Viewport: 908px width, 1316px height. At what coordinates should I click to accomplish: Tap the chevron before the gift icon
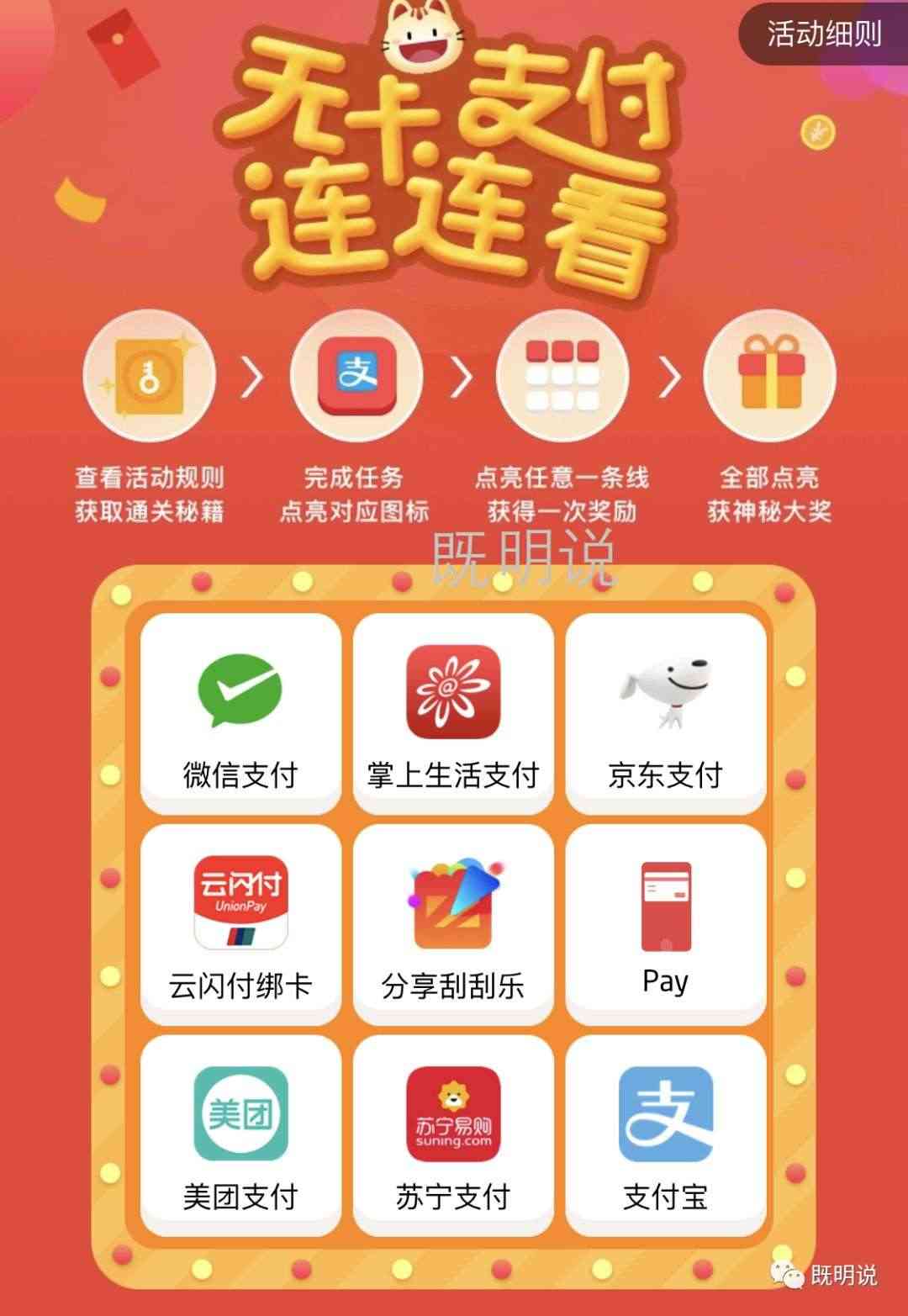pos(667,377)
